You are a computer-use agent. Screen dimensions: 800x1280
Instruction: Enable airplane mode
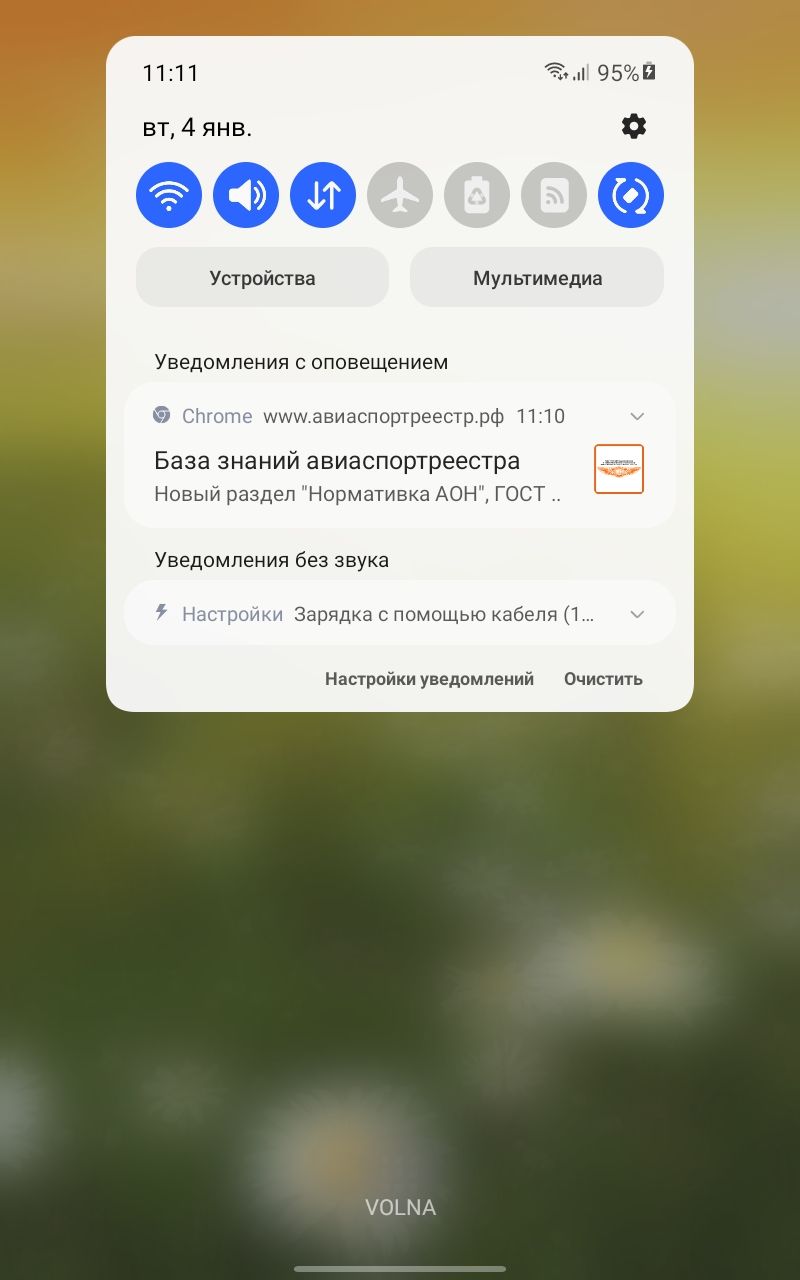tap(400, 195)
